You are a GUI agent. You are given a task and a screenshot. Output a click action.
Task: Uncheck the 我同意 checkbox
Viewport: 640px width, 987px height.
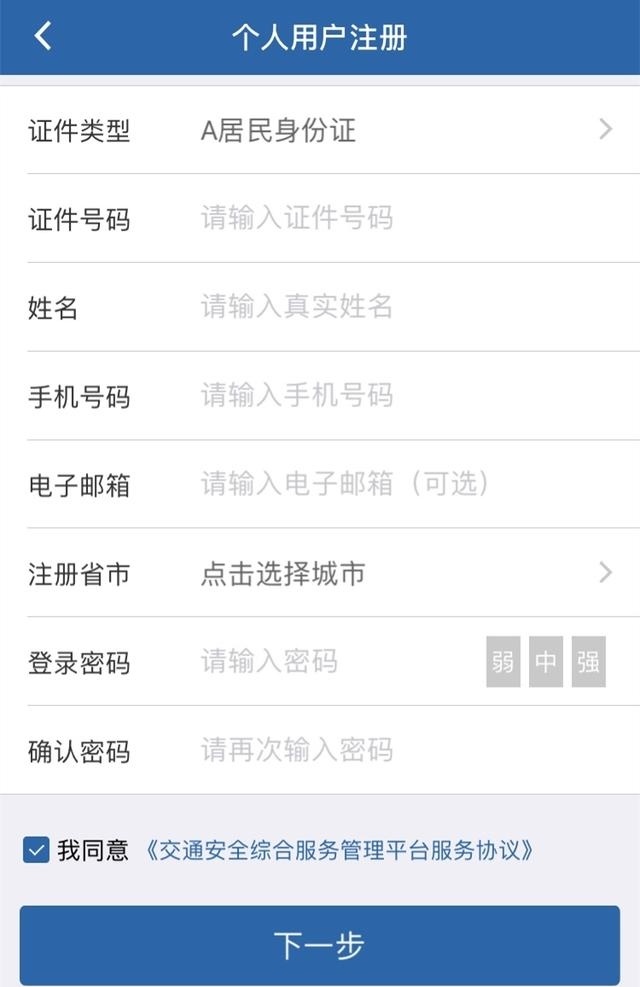click(x=36, y=851)
